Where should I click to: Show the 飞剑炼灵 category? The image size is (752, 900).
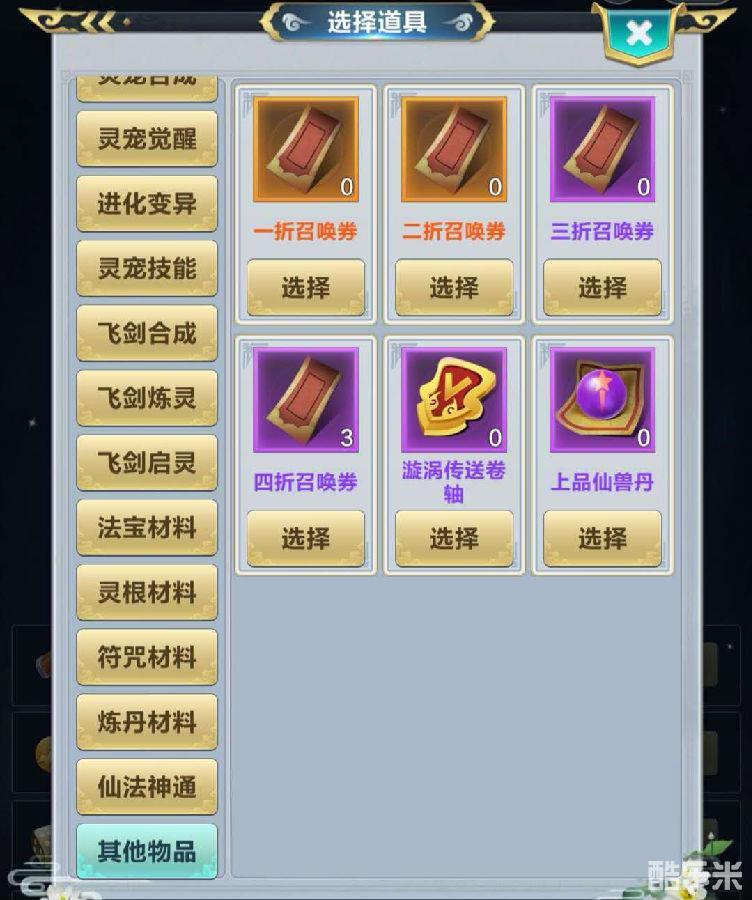coord(147,398)
